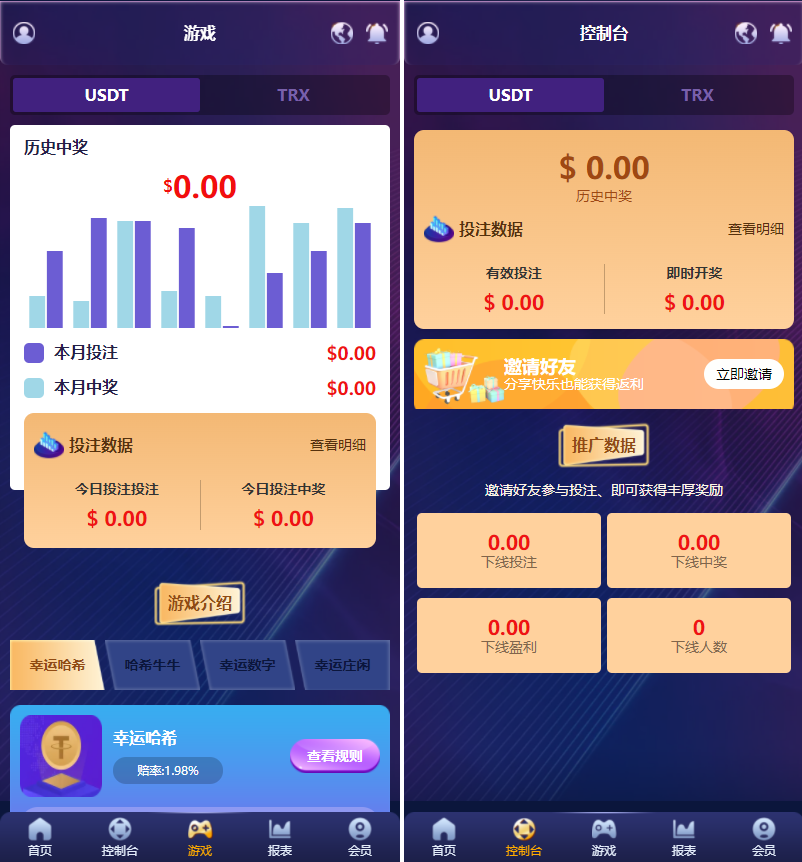Tap 查看规则 for 幸运哈希
This screenshot has width=802, height=862.
pyautogui.click(x=334, y=756)
